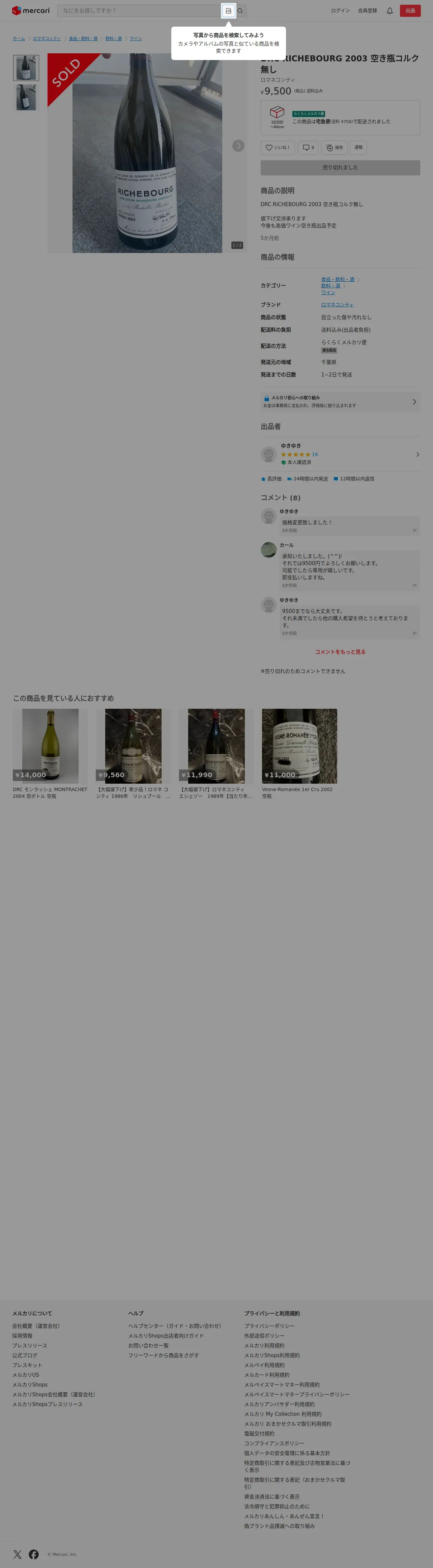
Task: Expand comments with コメントをもっと見る
Action: (x=340, y=652)
